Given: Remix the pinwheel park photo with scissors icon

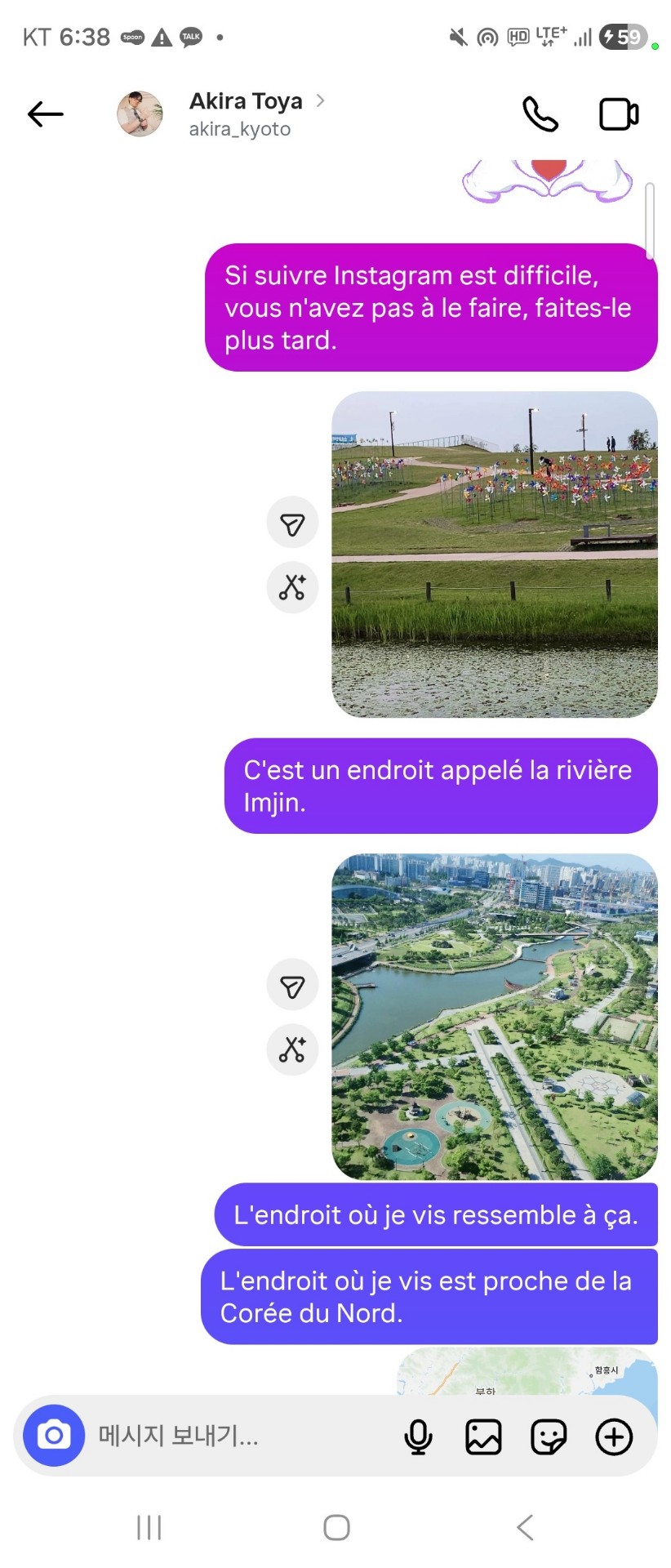Looking at the screenshot, I should coord(292,587).
